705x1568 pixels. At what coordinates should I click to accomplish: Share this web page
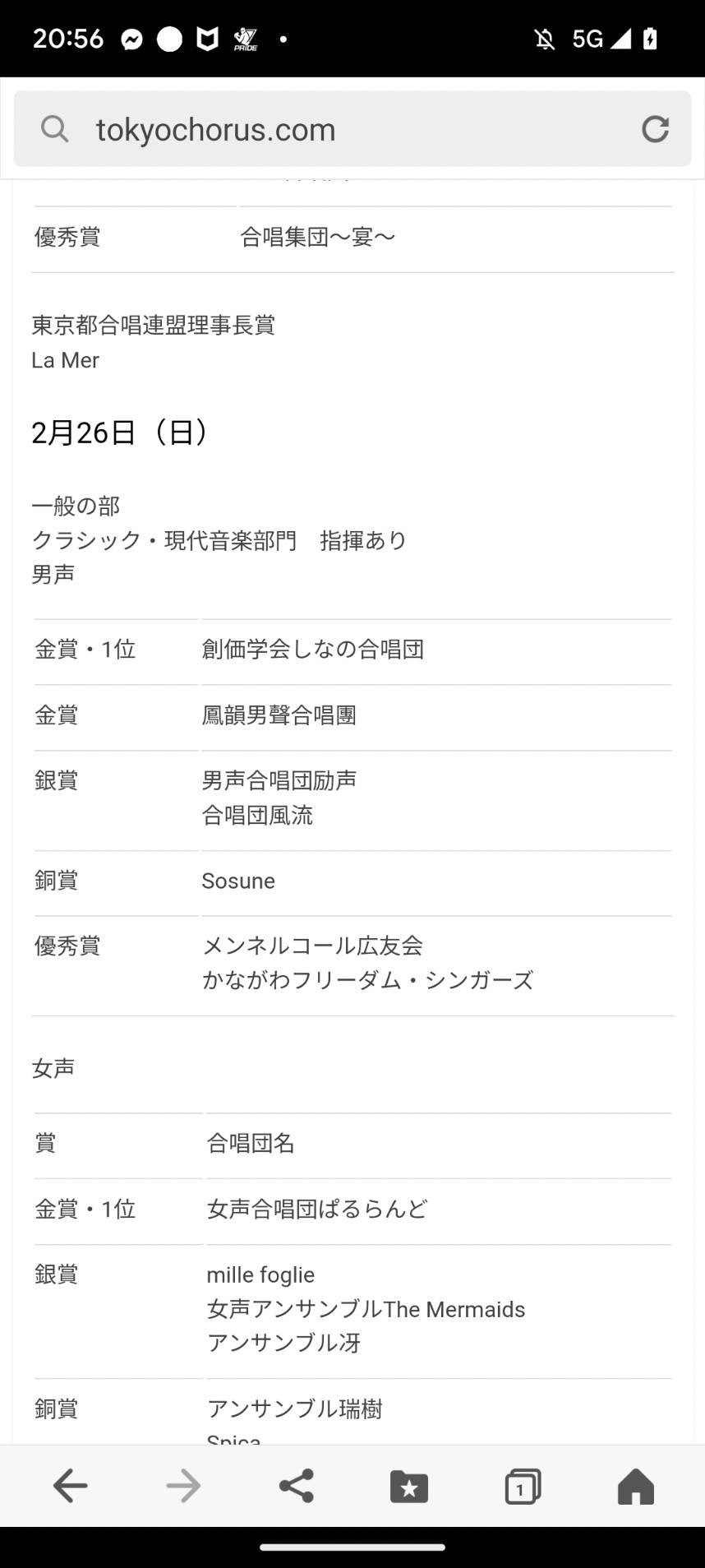pos(297,1486)
